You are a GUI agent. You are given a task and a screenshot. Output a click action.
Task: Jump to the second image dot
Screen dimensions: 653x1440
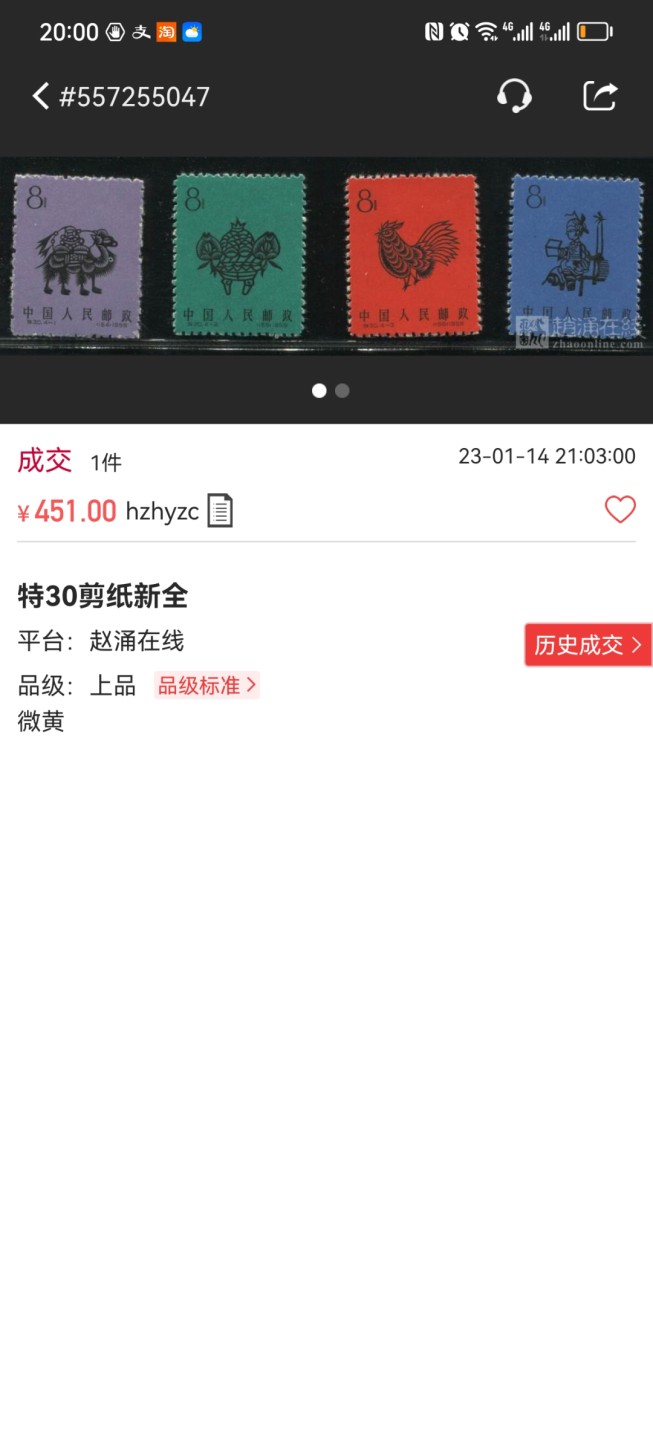tap(342, 391)
